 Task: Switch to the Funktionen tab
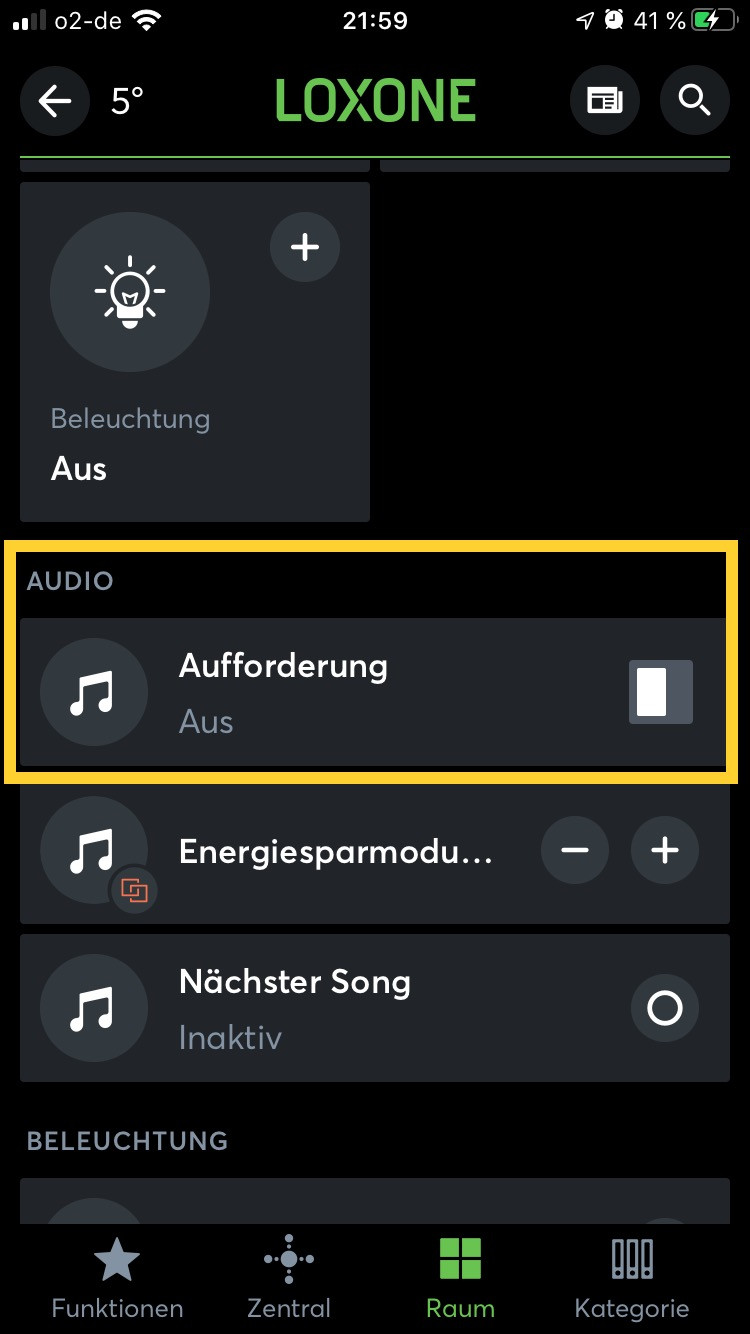117,1279
